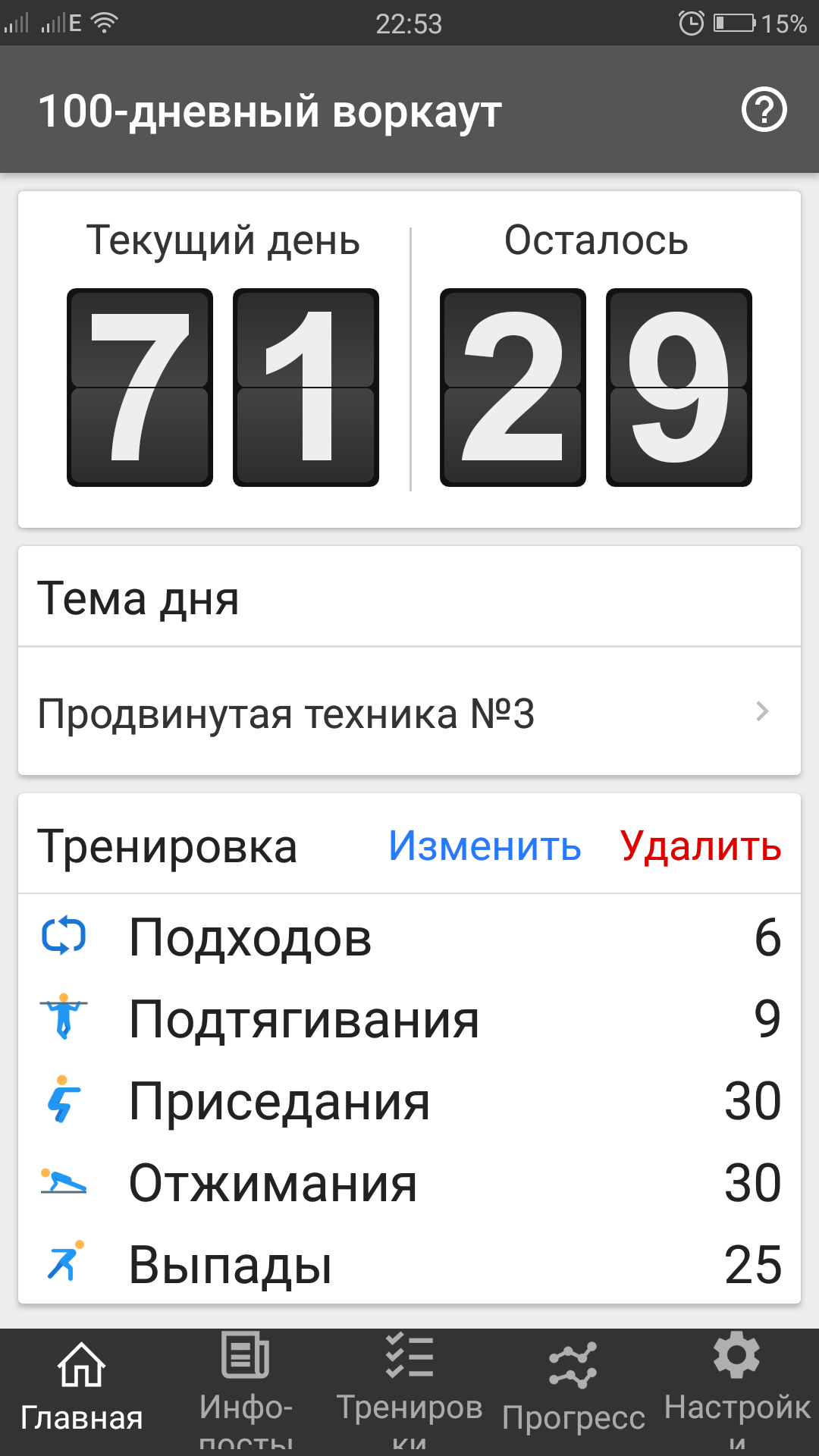Tap Удалить to delete the workout
819x1456 pixels.
(x=701, y=846)
